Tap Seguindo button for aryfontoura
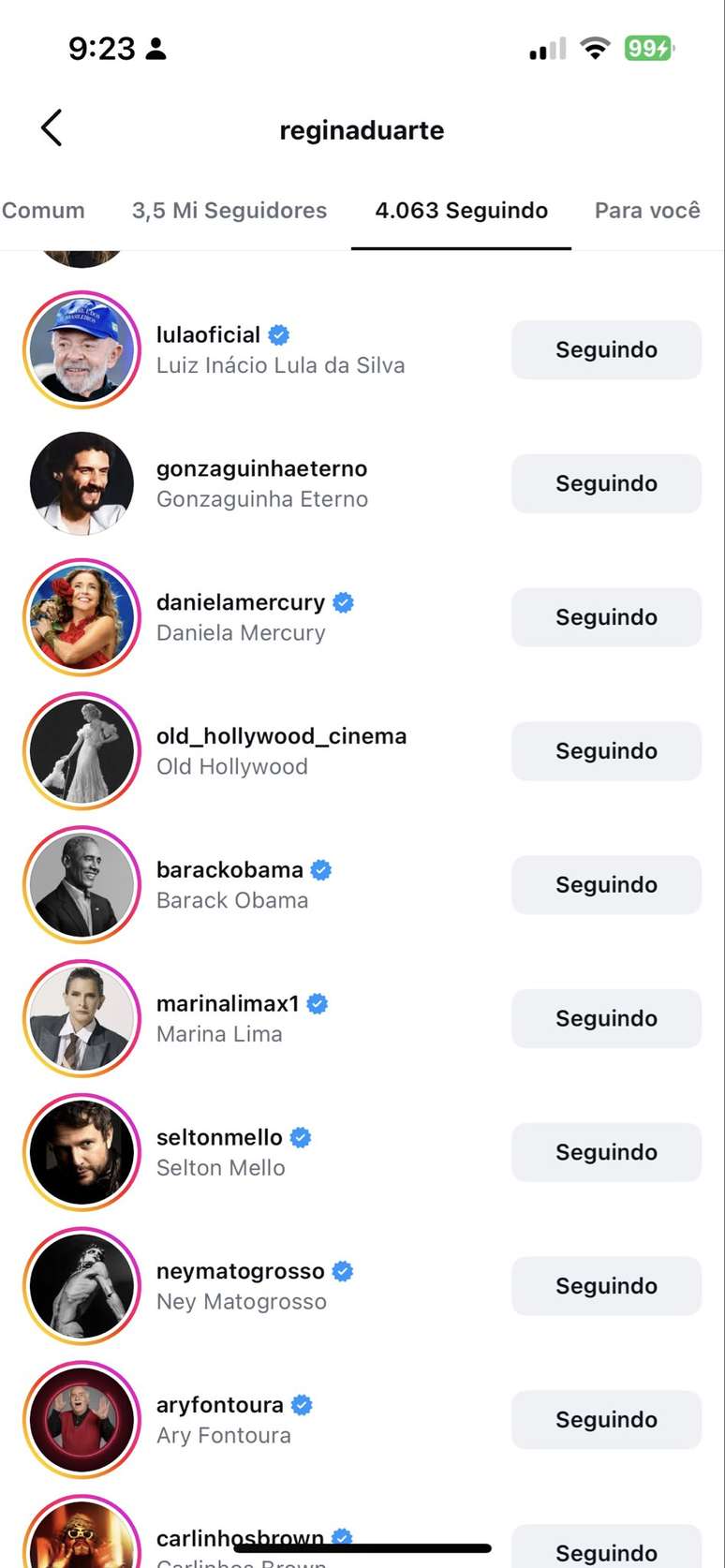The height and width of the screenshot is (1568, 725). 606,1420
